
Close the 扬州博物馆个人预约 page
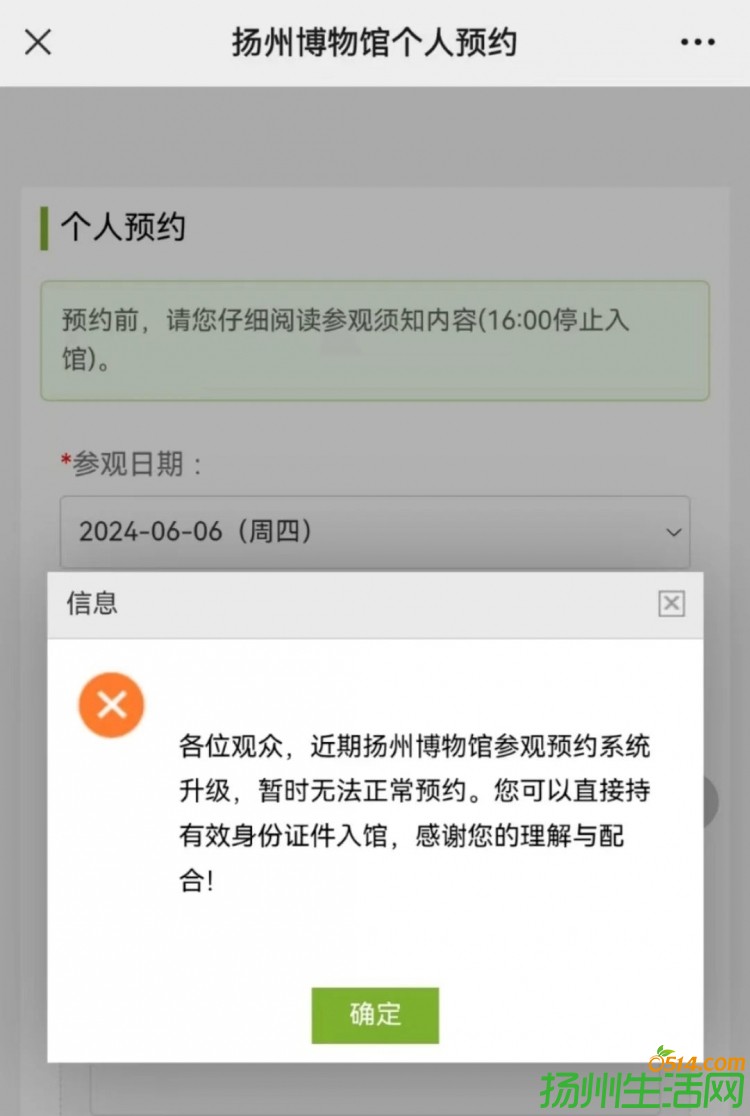38,42
